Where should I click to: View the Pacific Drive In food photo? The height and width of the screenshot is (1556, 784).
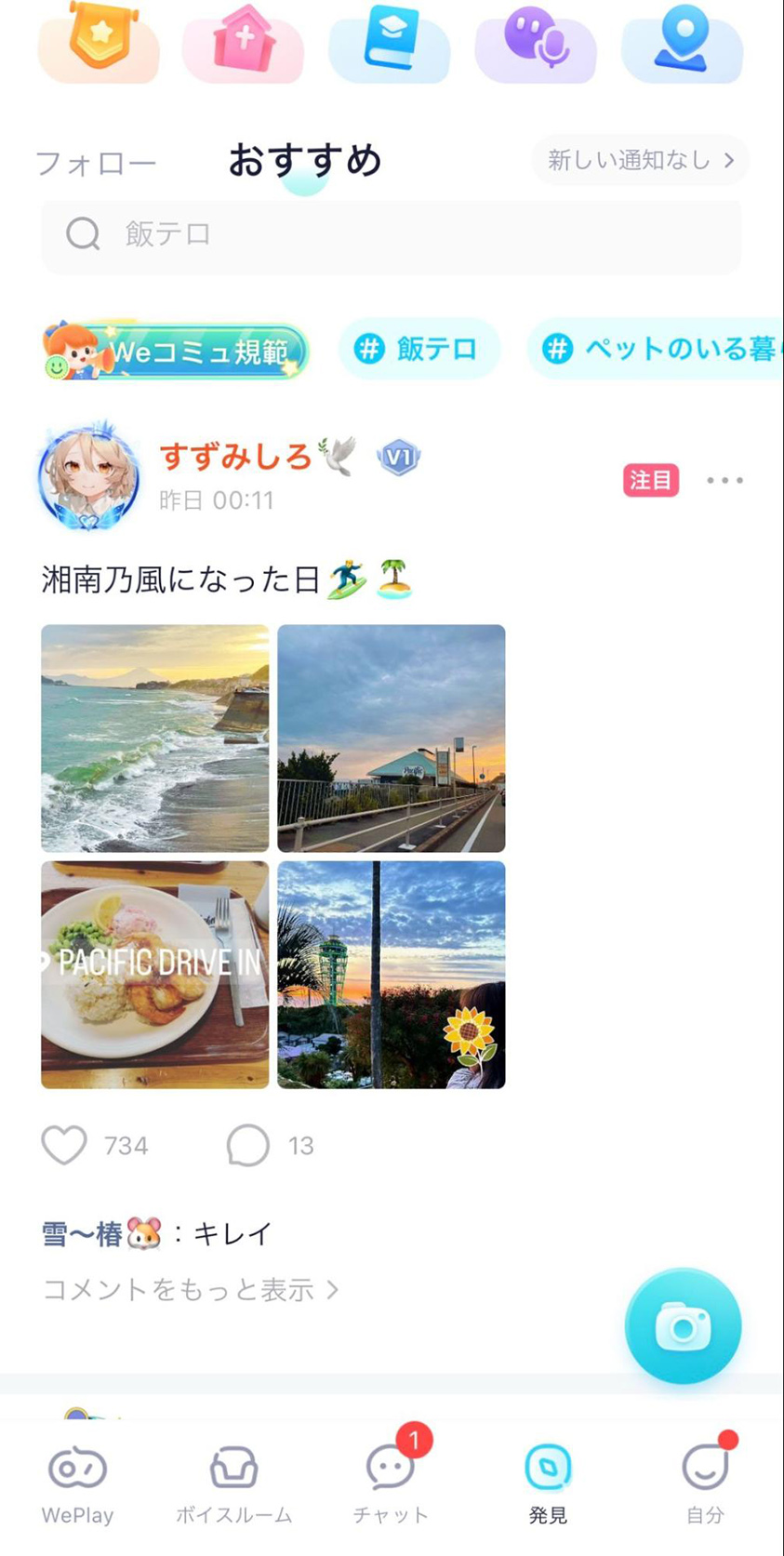(155, 975)
